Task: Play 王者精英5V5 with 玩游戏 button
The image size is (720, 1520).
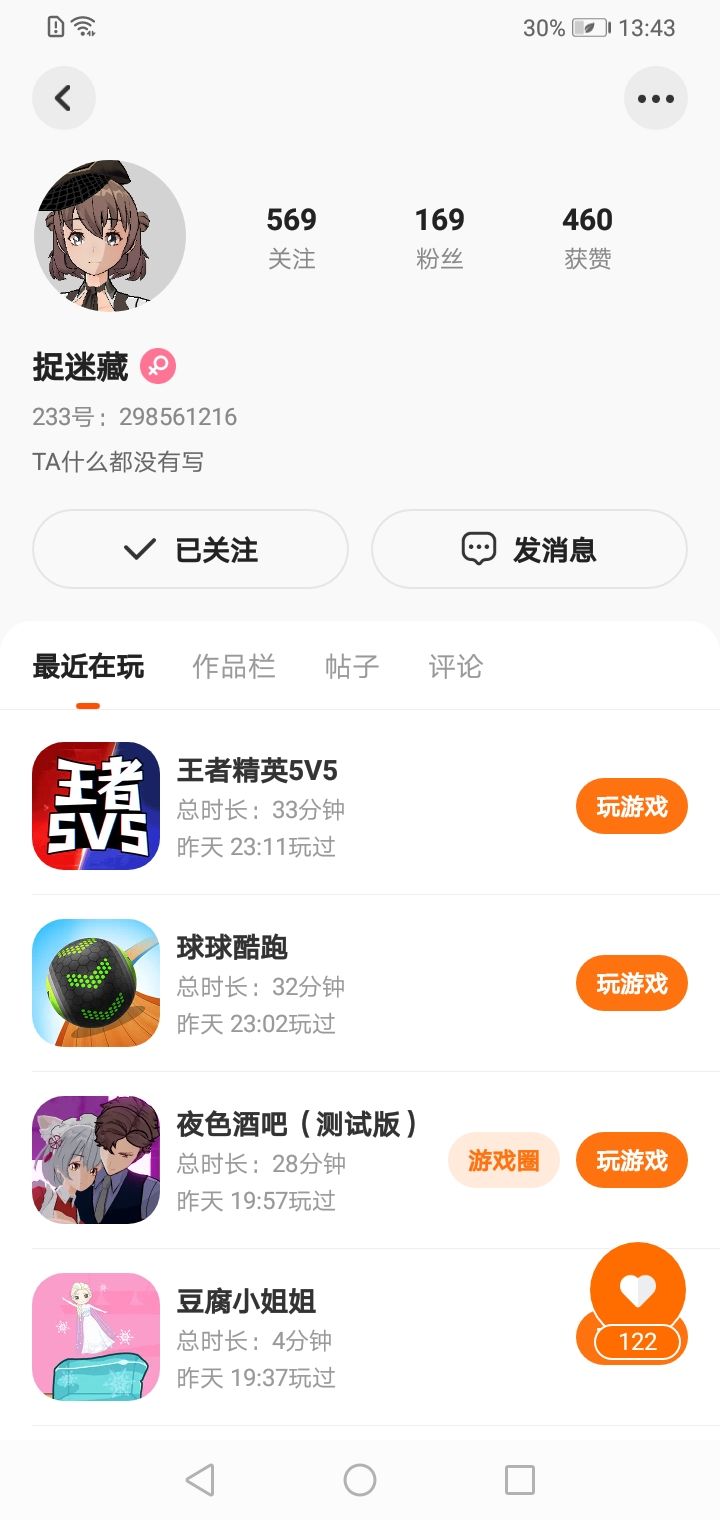Action: [631, 806]
